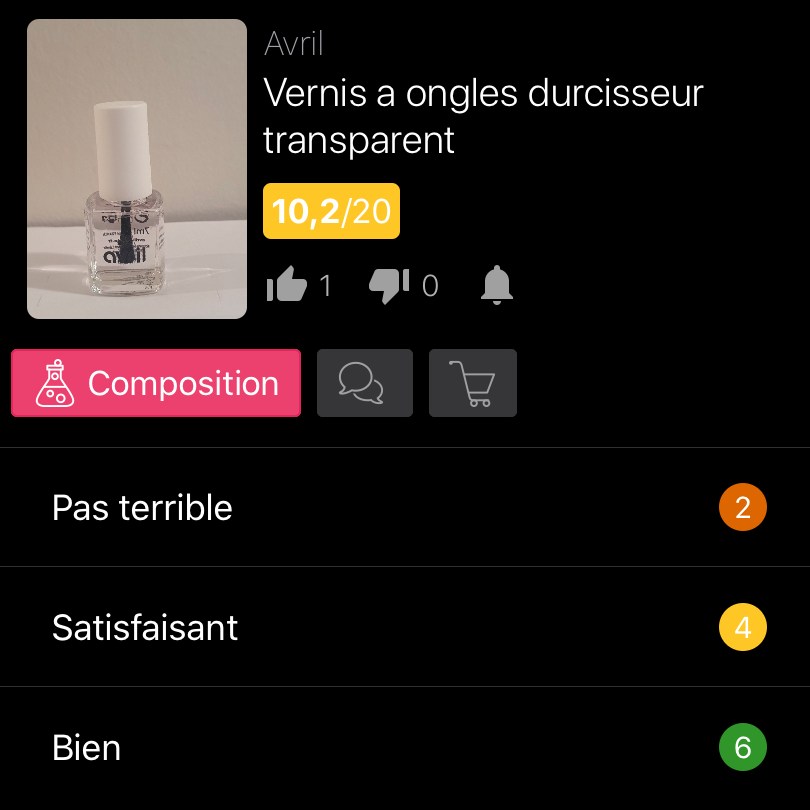Image resolution: width=810 pixels, height=810 pixels.
Task: View the Bien ingredients row
Action: pyautogui.click(x=405, y=748)
